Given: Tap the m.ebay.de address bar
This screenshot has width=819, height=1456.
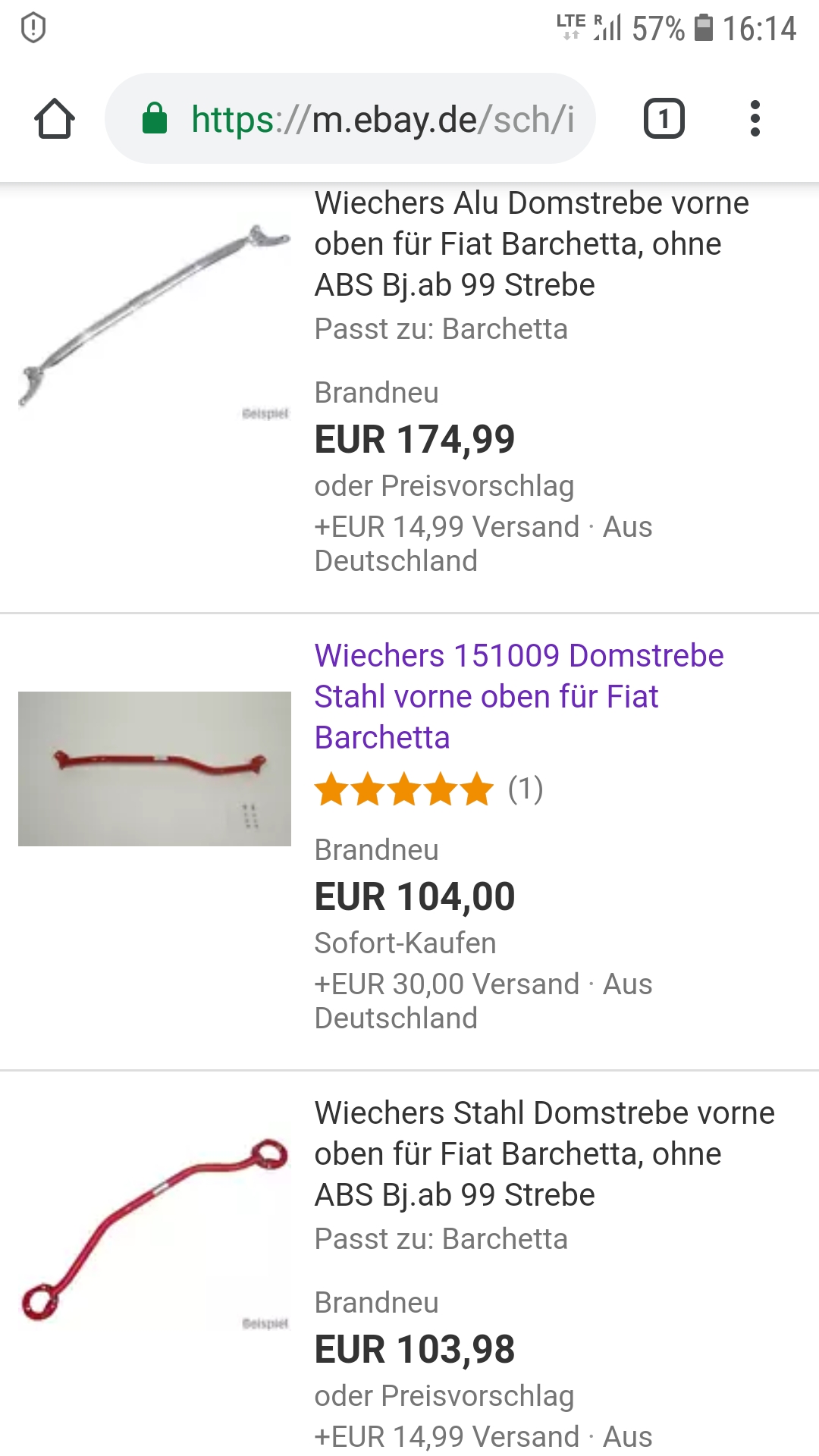Looking at the screenshot, I should [350, 119].
